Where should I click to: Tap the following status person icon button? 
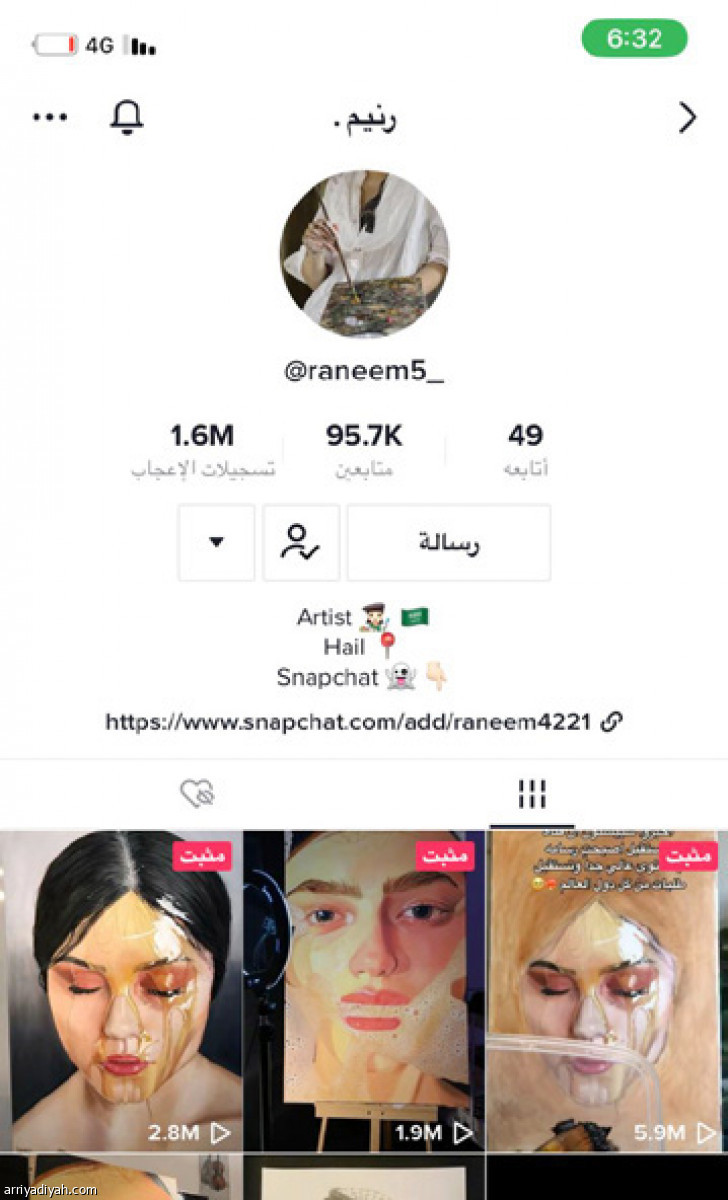click(301, 542)
